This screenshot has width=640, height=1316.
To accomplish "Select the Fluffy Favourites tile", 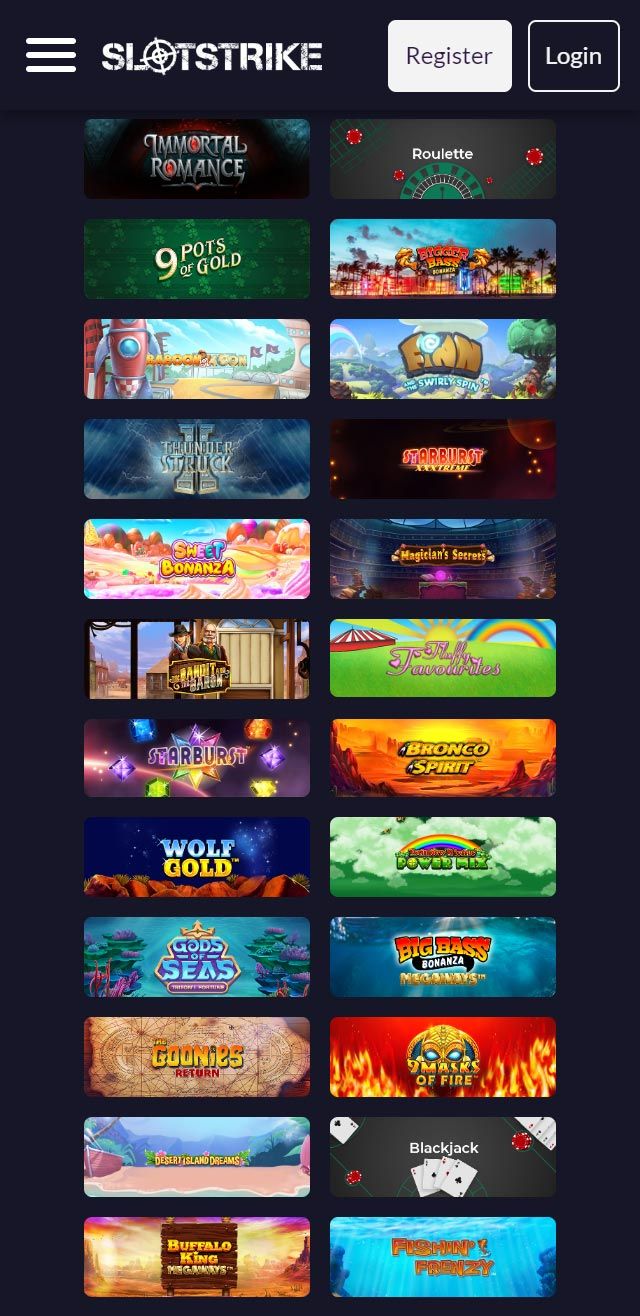I will pos(443,658).
